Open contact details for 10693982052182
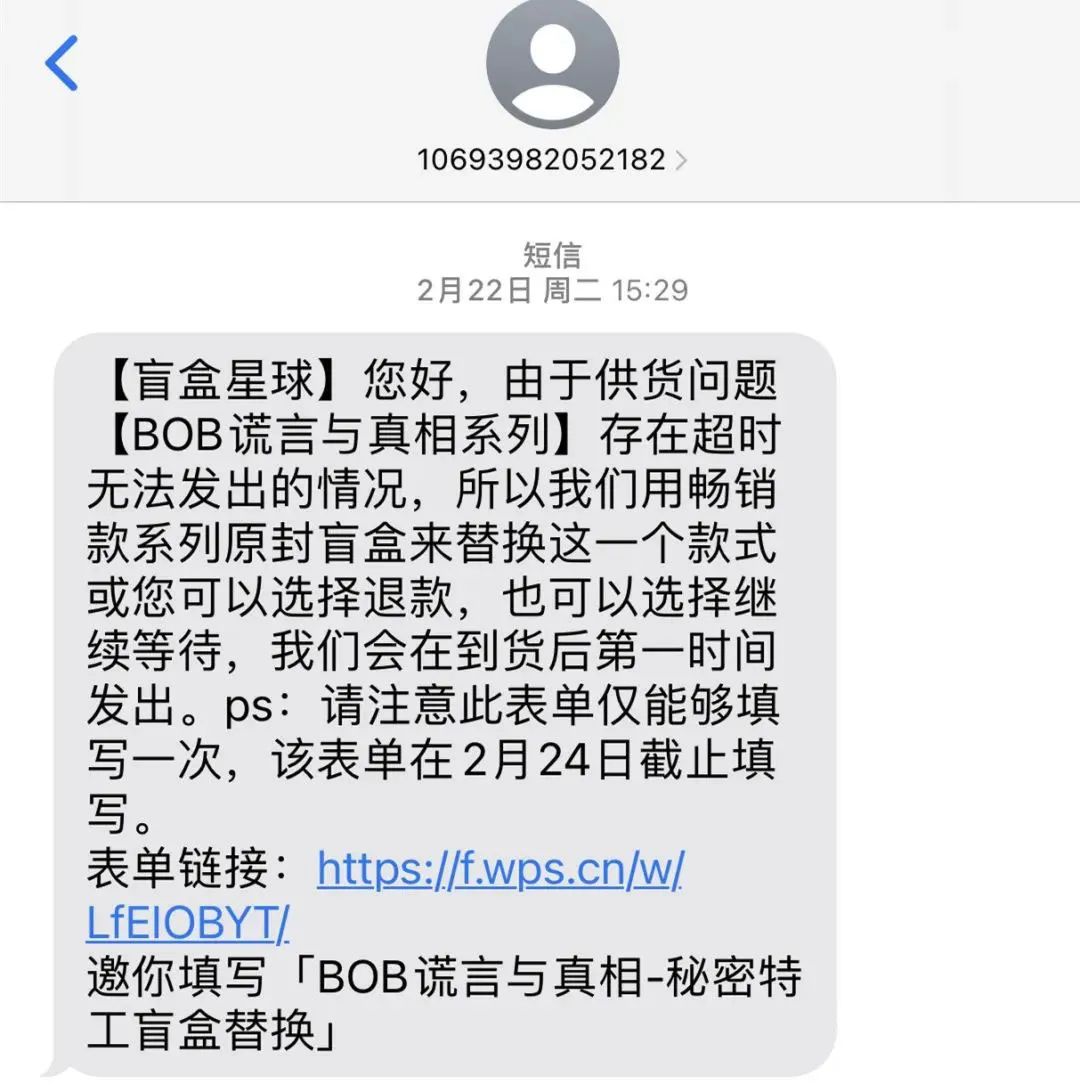Image resolution: width=1080 pixels, height=1092 pixels. coord(552,159)
